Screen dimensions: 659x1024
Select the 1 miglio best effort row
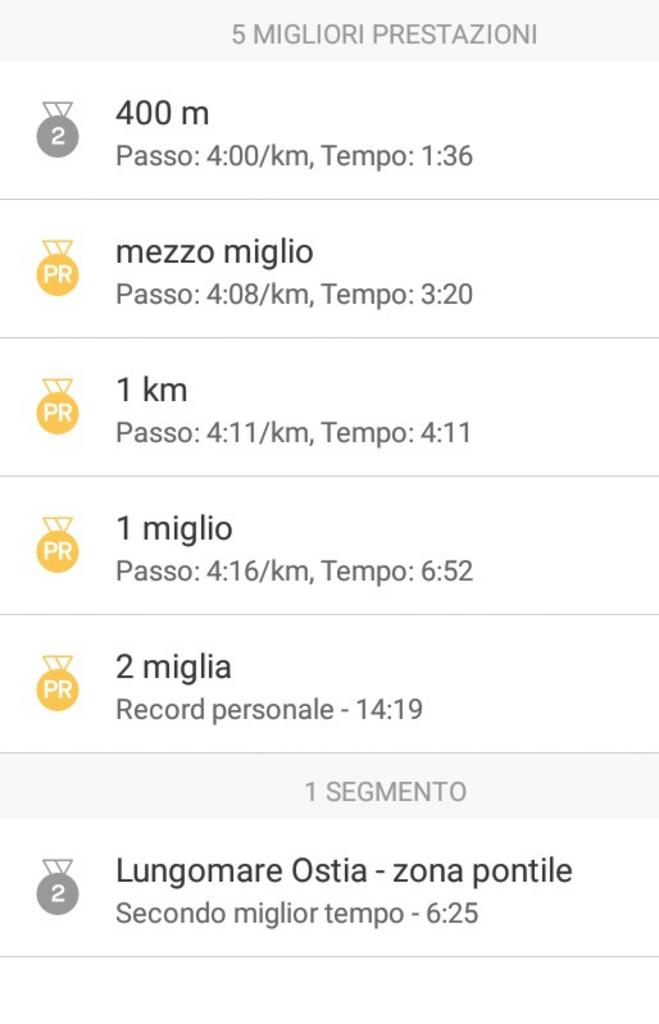click(x=329, y=546)
